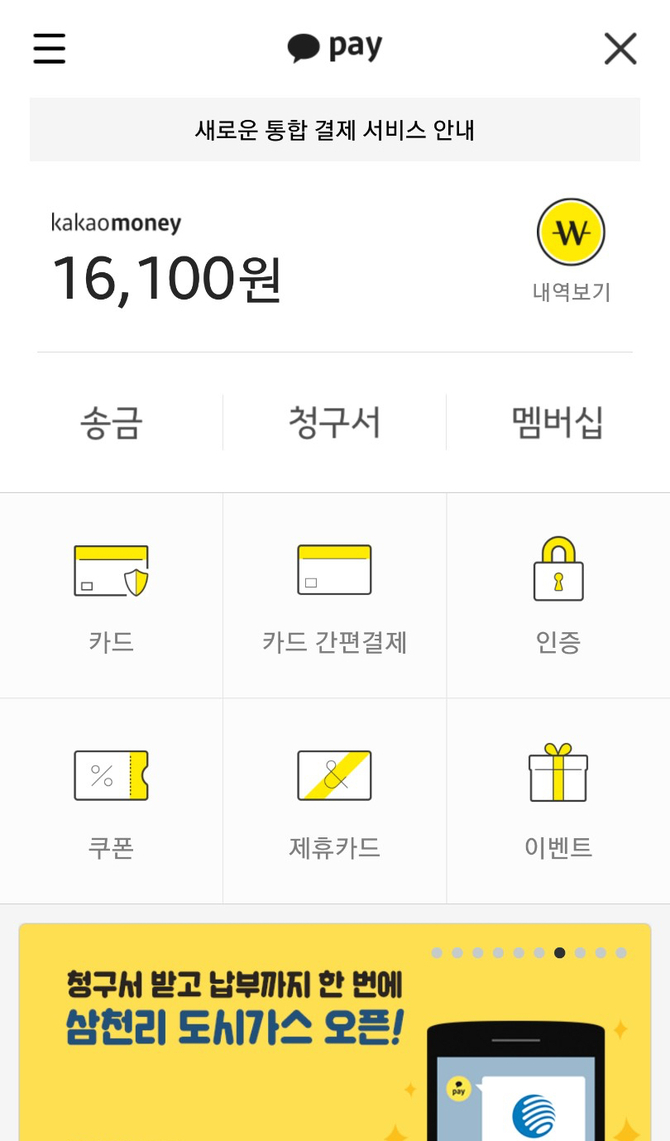Open the 새로운 통합 결제 서비스 안내 notice
The width and height of the screenshot is (670, 1141).
(x=334, y=130)
